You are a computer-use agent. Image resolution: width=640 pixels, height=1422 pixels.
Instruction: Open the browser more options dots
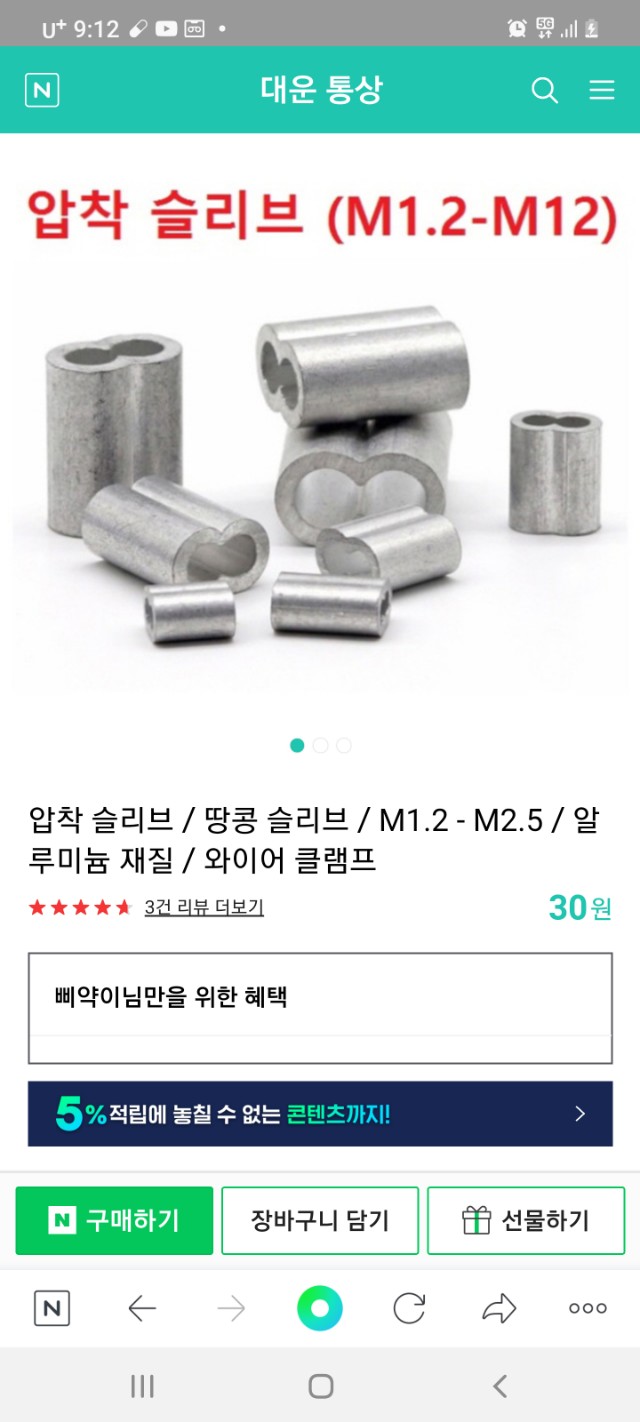(587, 1308)
